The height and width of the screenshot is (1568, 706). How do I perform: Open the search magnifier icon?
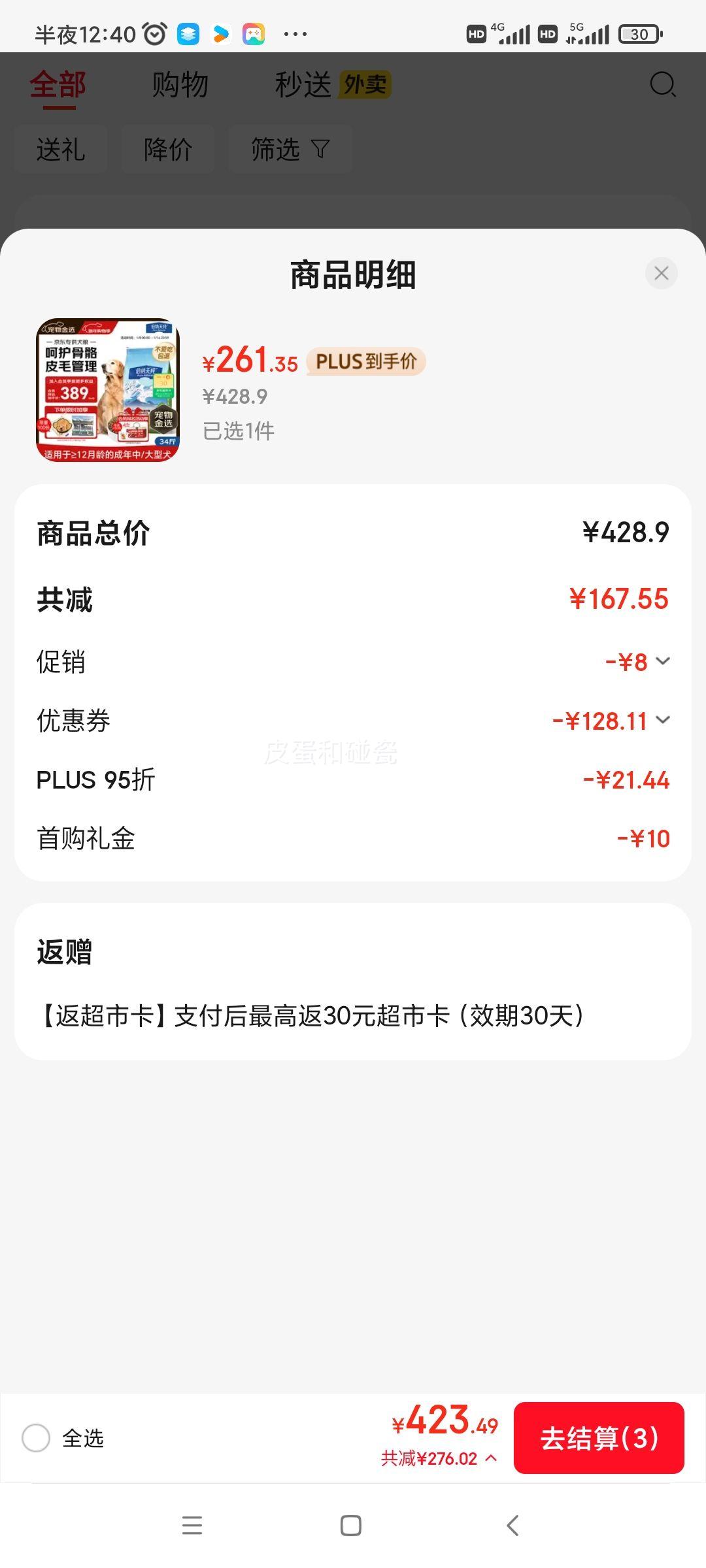point(662,84)
